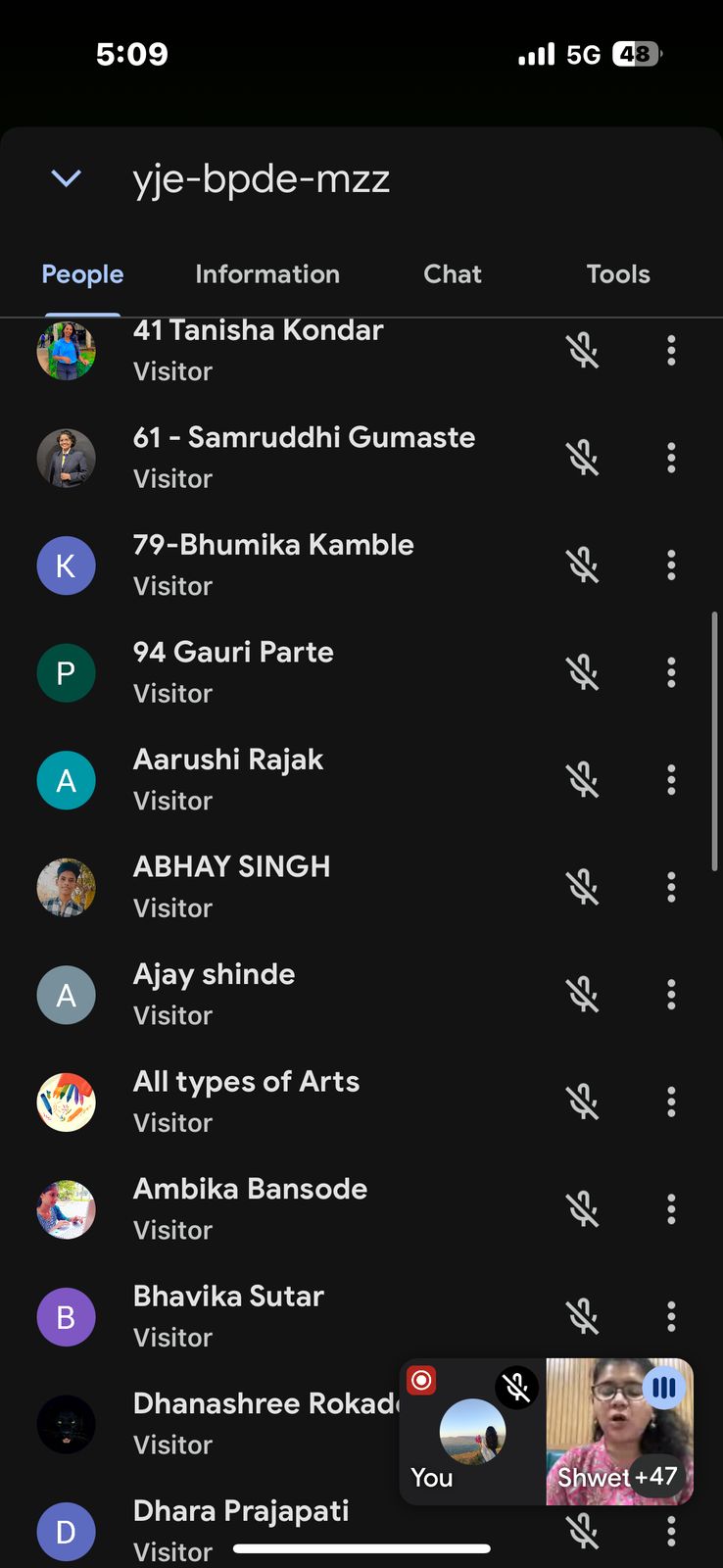Mute 41 Tanisha Kondar's microphone
Viewport: 723px width, 1568px height.
pyautogui.click(x=583, y=350)
